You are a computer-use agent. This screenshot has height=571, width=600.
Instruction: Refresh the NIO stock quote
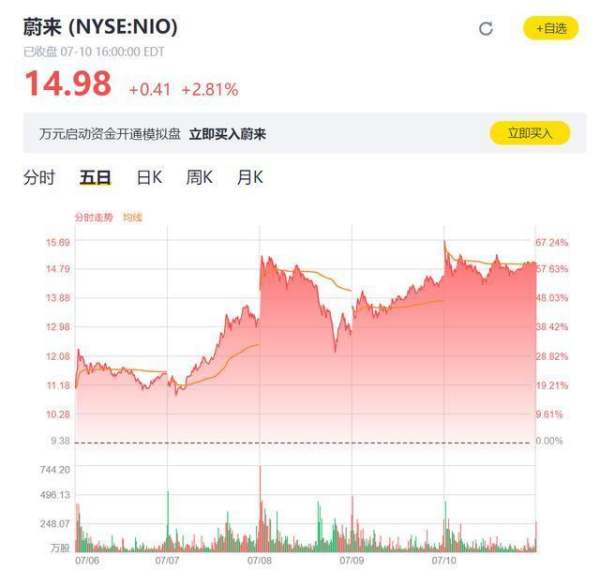(486, 29)
